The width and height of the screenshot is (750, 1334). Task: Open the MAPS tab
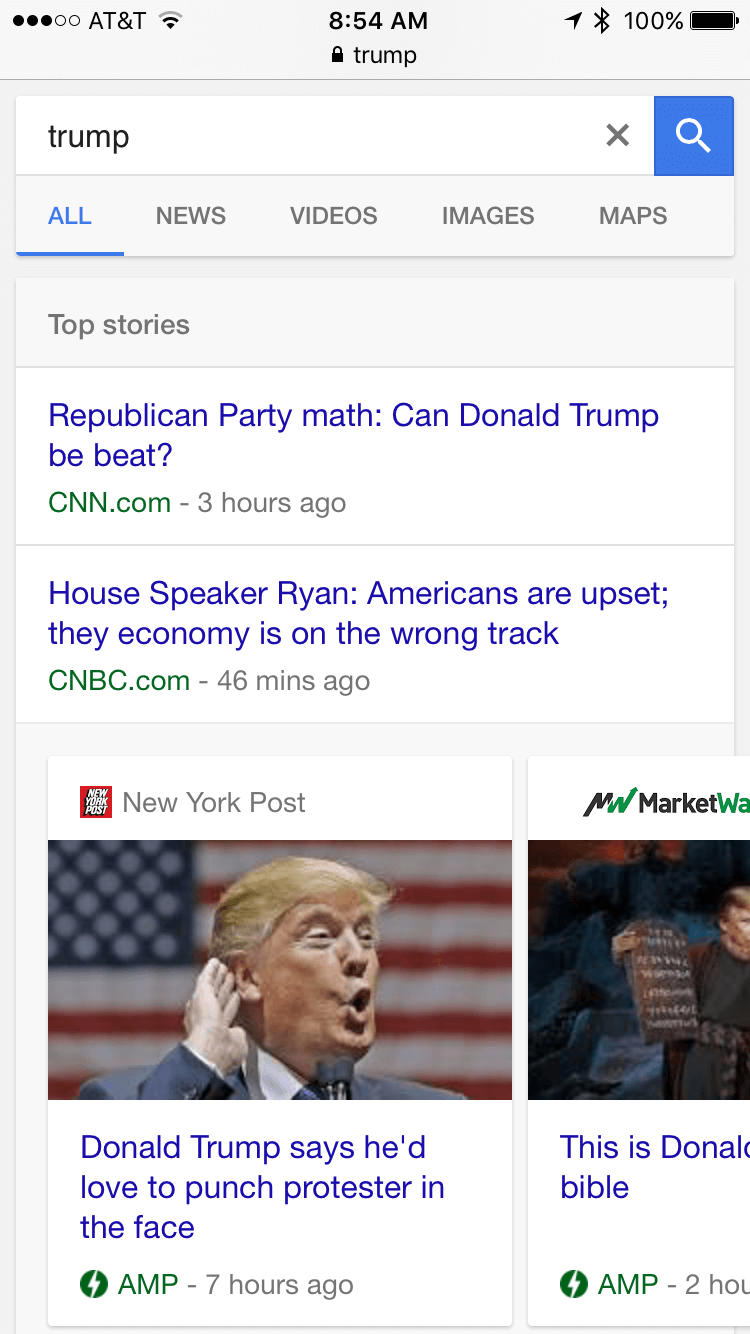coord(632,215)
